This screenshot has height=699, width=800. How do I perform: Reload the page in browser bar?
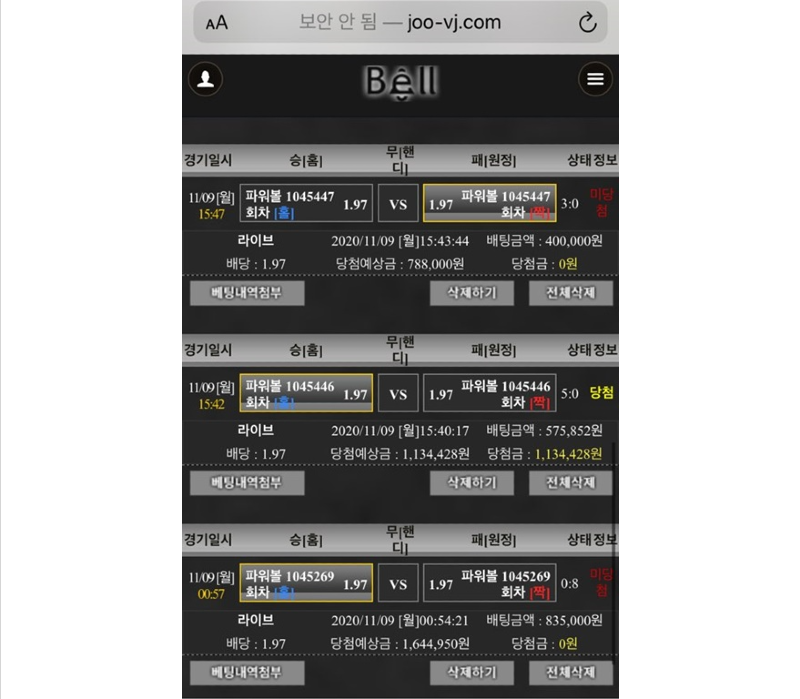coord(588,22)
